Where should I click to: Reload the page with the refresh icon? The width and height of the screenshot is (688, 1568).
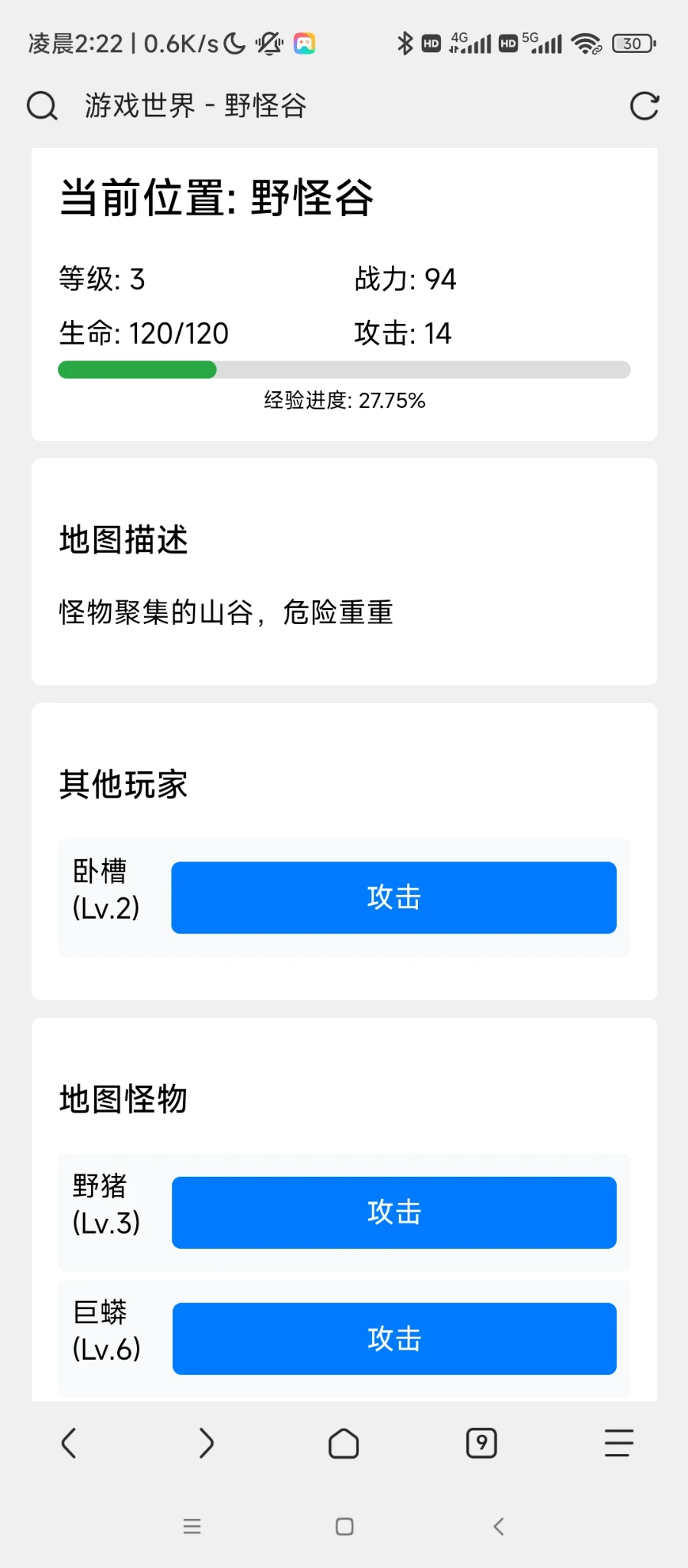tap(644, 106)
